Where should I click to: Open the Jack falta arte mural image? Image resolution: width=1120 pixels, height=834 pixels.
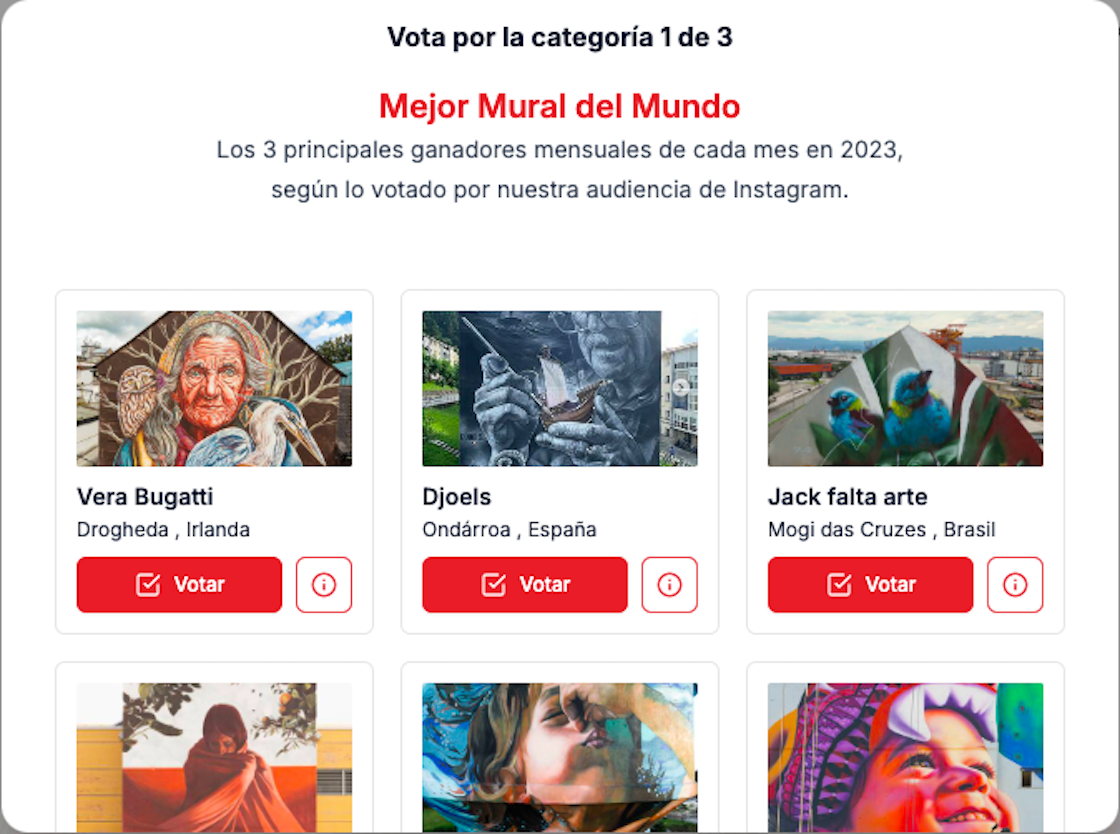click(x=905, y=388)
